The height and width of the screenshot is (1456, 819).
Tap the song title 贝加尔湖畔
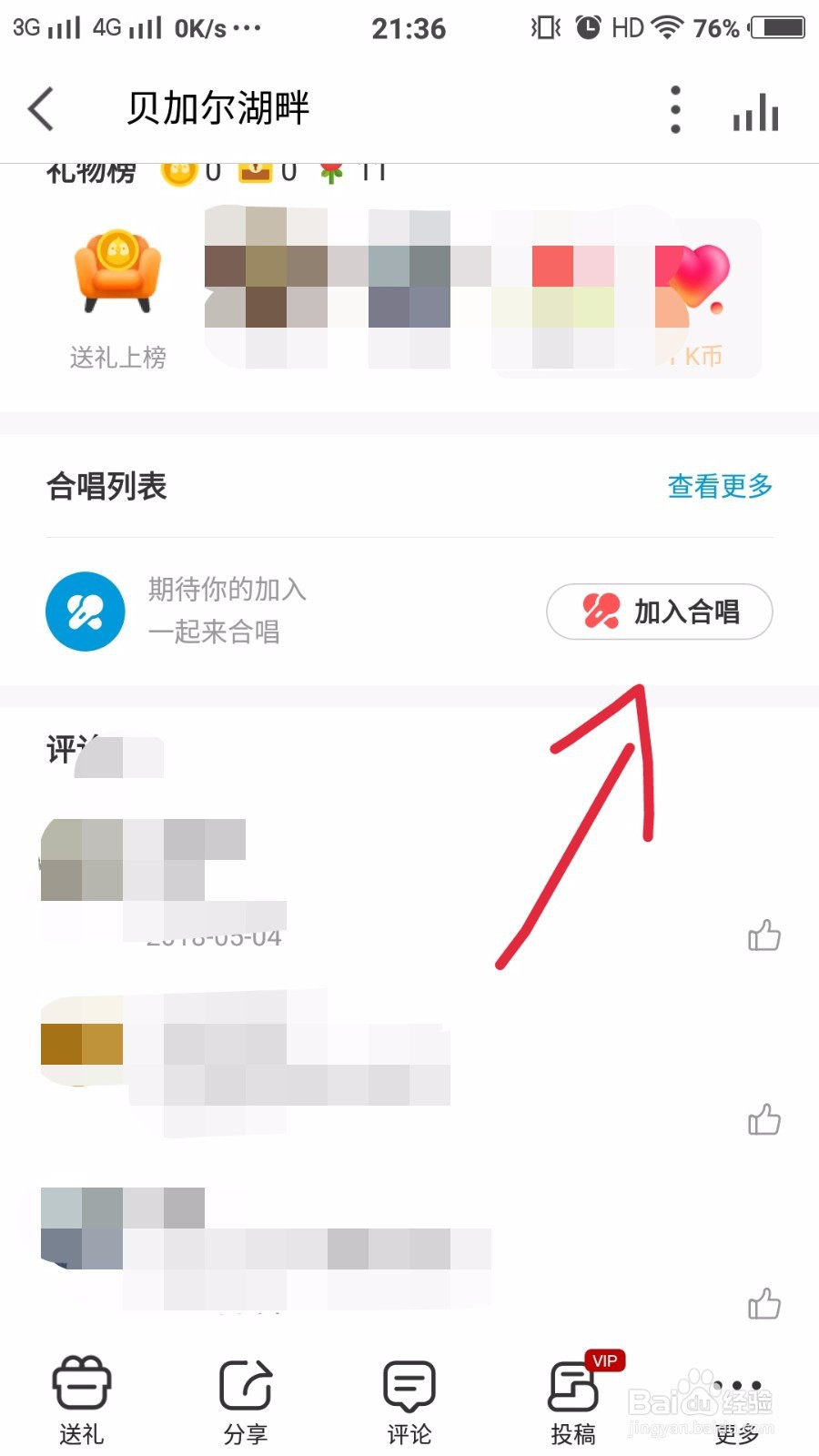[218, 107]
